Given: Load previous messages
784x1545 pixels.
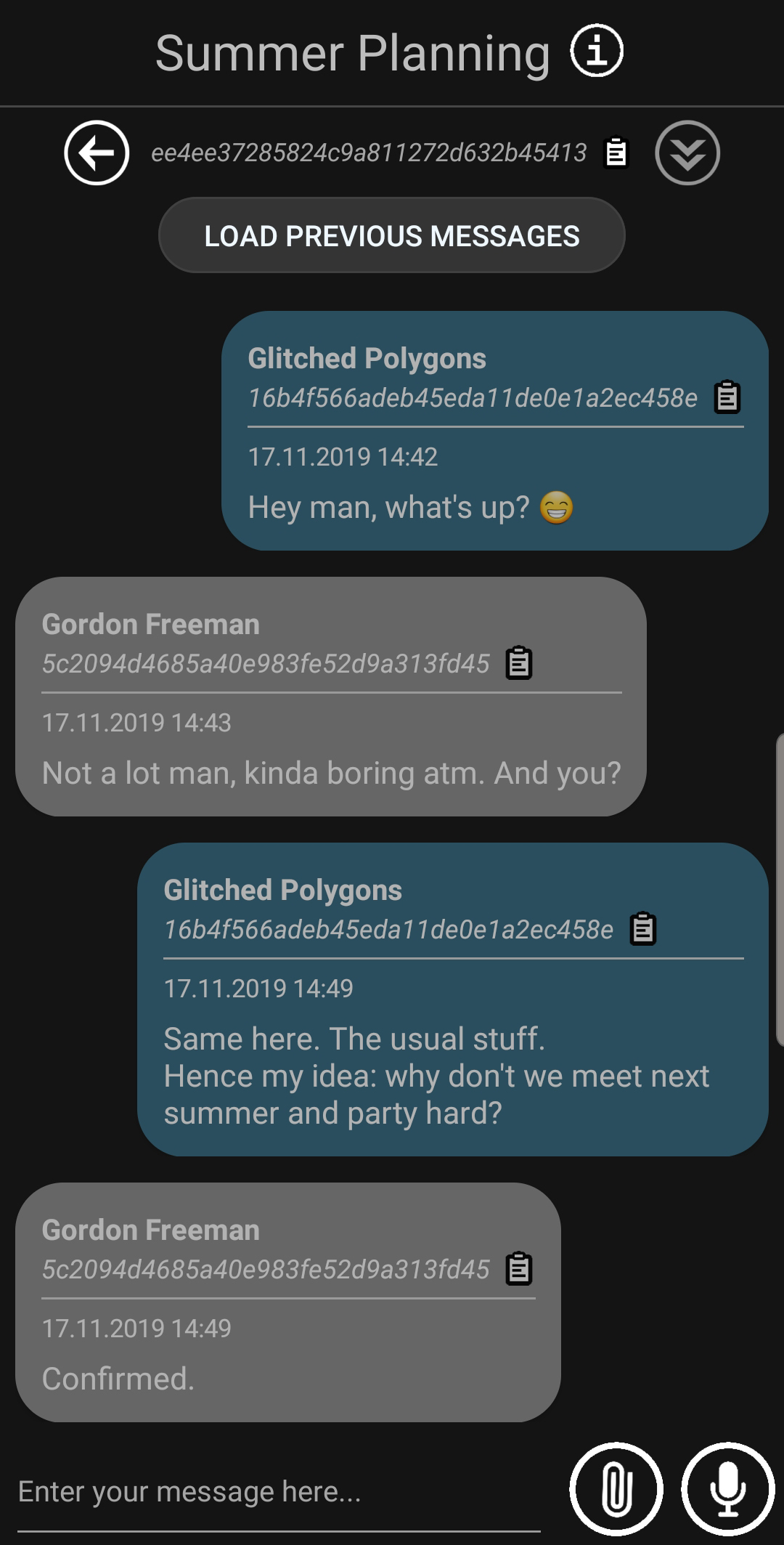Looking at the screenshot, I should point(391,236).
